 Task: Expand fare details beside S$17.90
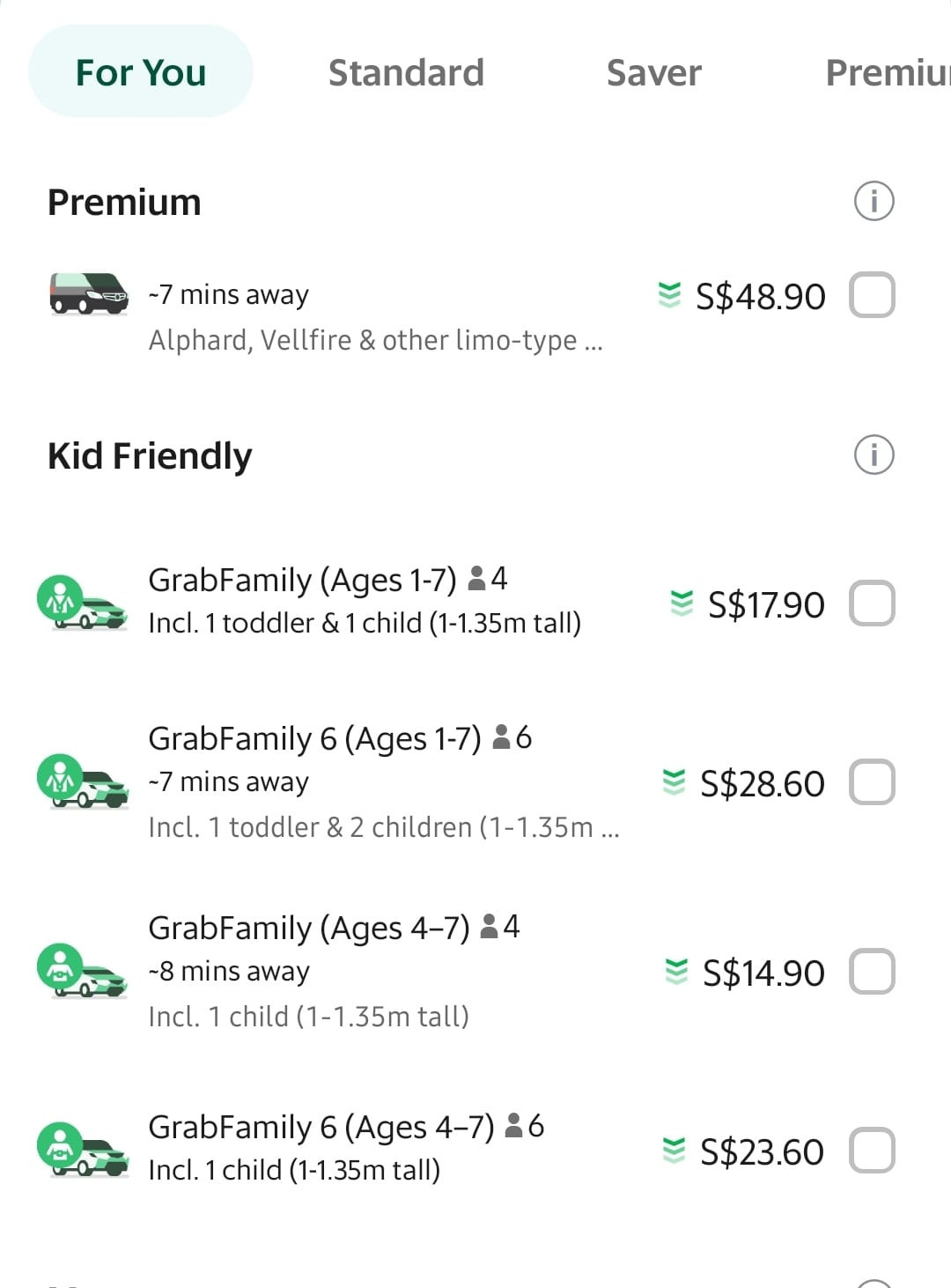coord(680,605)
